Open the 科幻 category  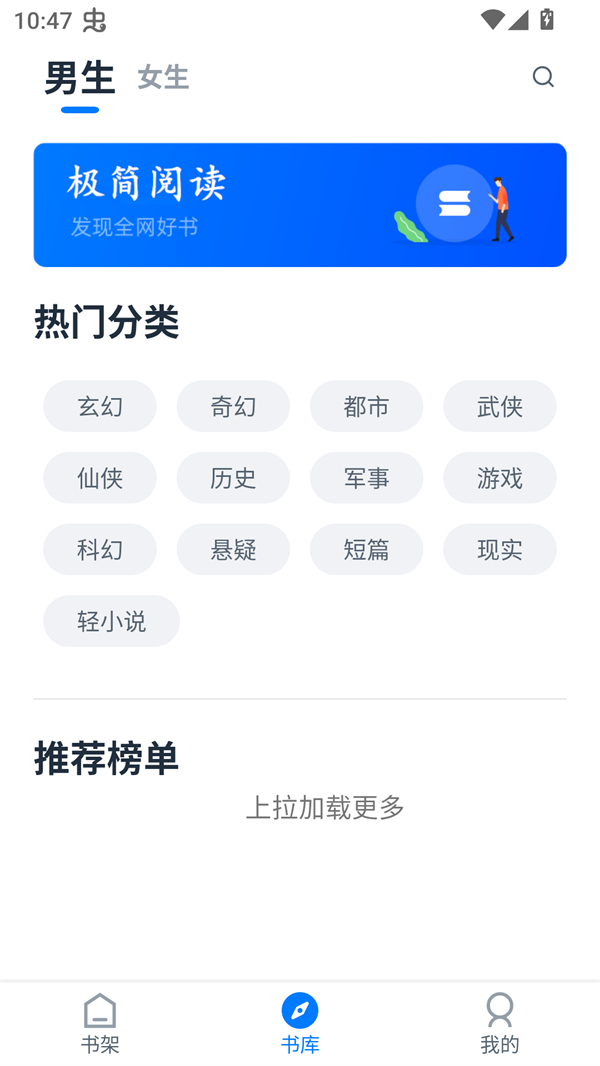pyautogui.click(x=100, y=549)
